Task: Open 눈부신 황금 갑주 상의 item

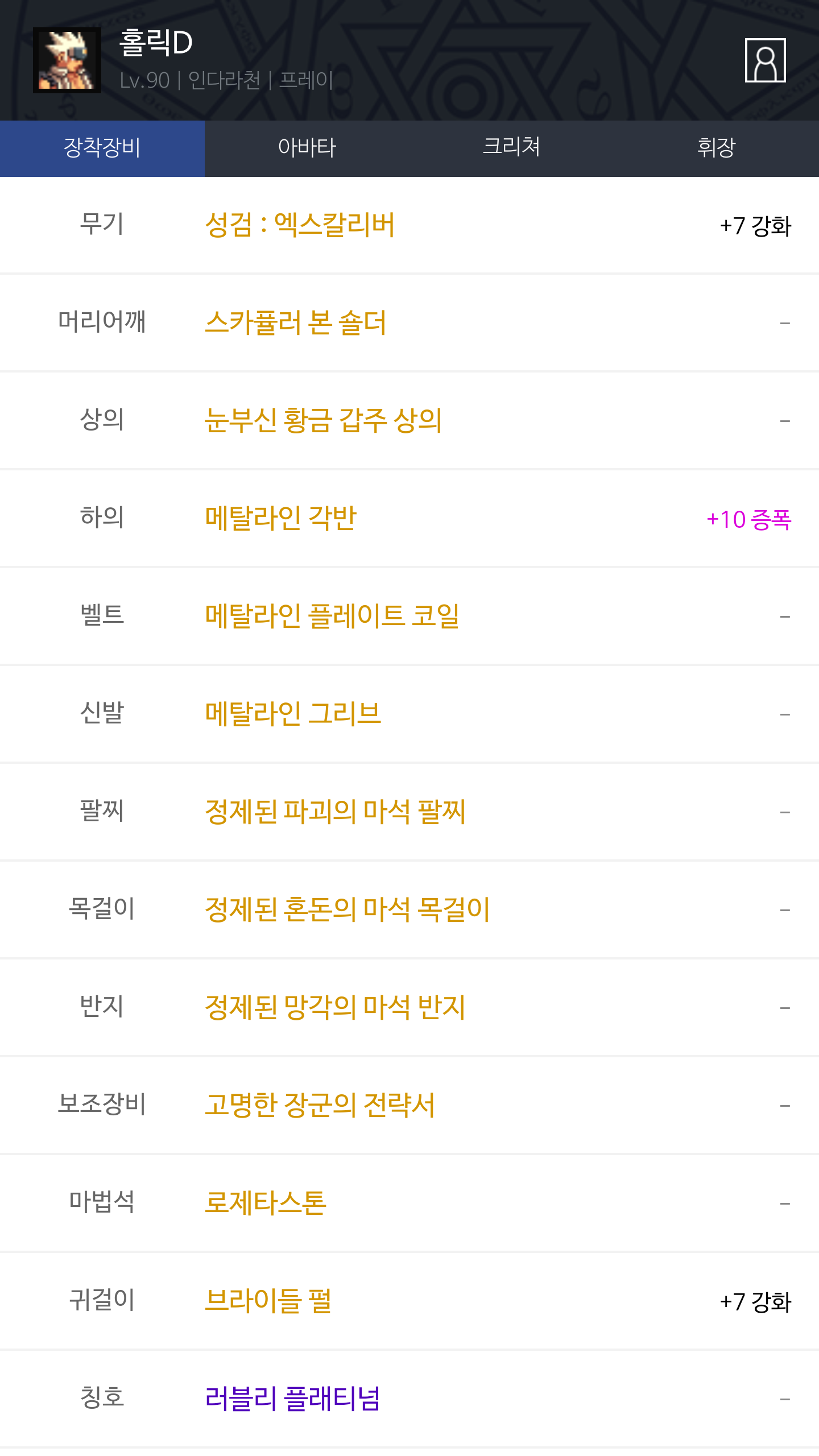Action: pyautogui.click(x=323, y=421)
